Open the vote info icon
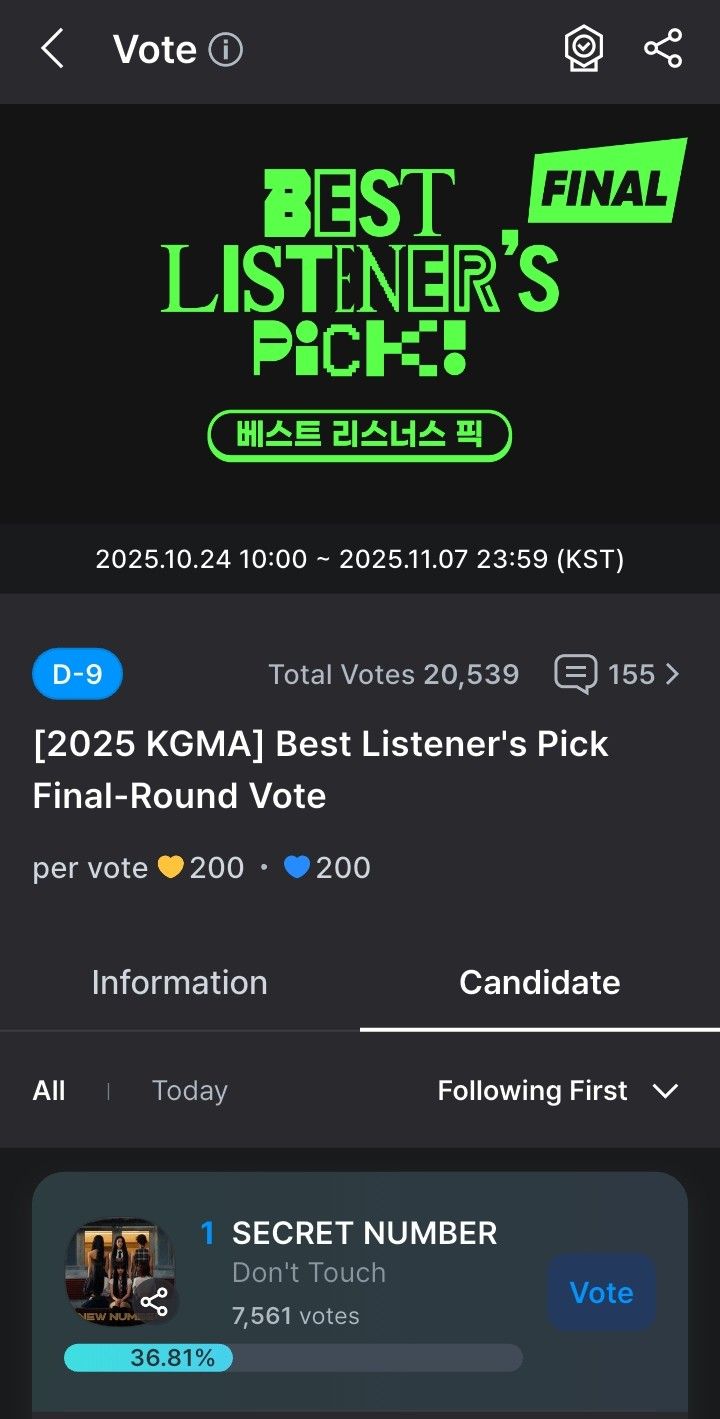Screen dimensions: 720x1419 pyautogui.click(x=225, y=49)
